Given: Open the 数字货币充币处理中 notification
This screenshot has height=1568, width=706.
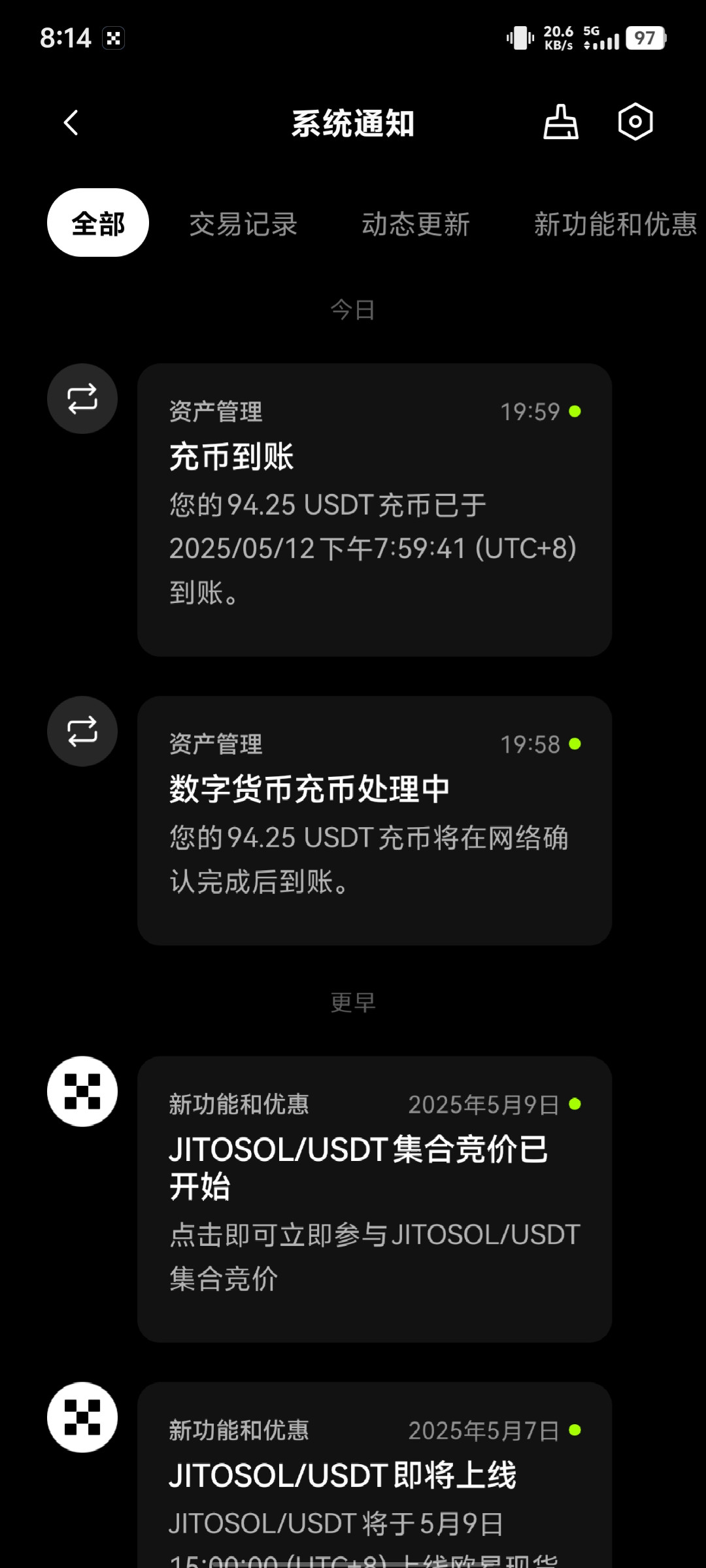Looking at the screenshot, I should pos(375,821).
